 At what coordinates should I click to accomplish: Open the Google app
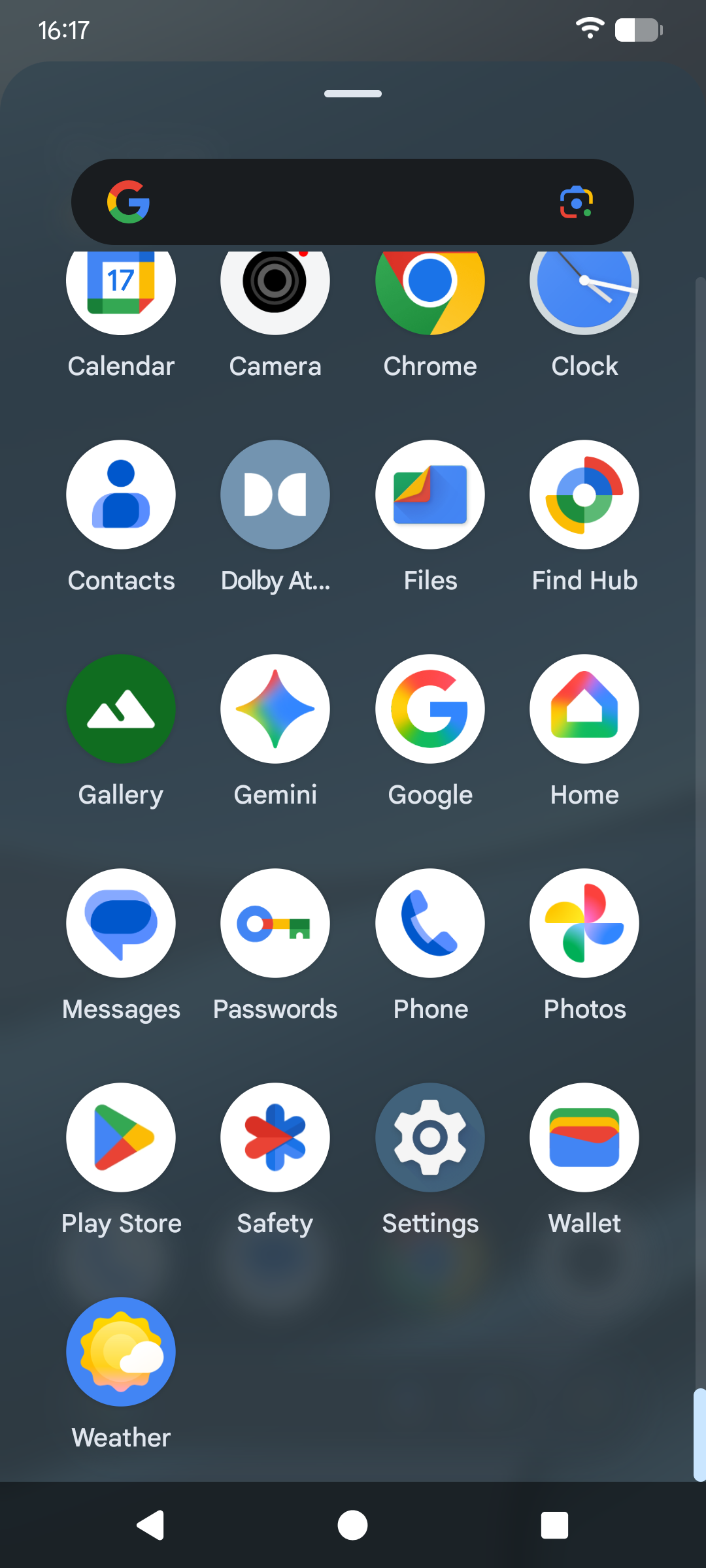[430, 709]
